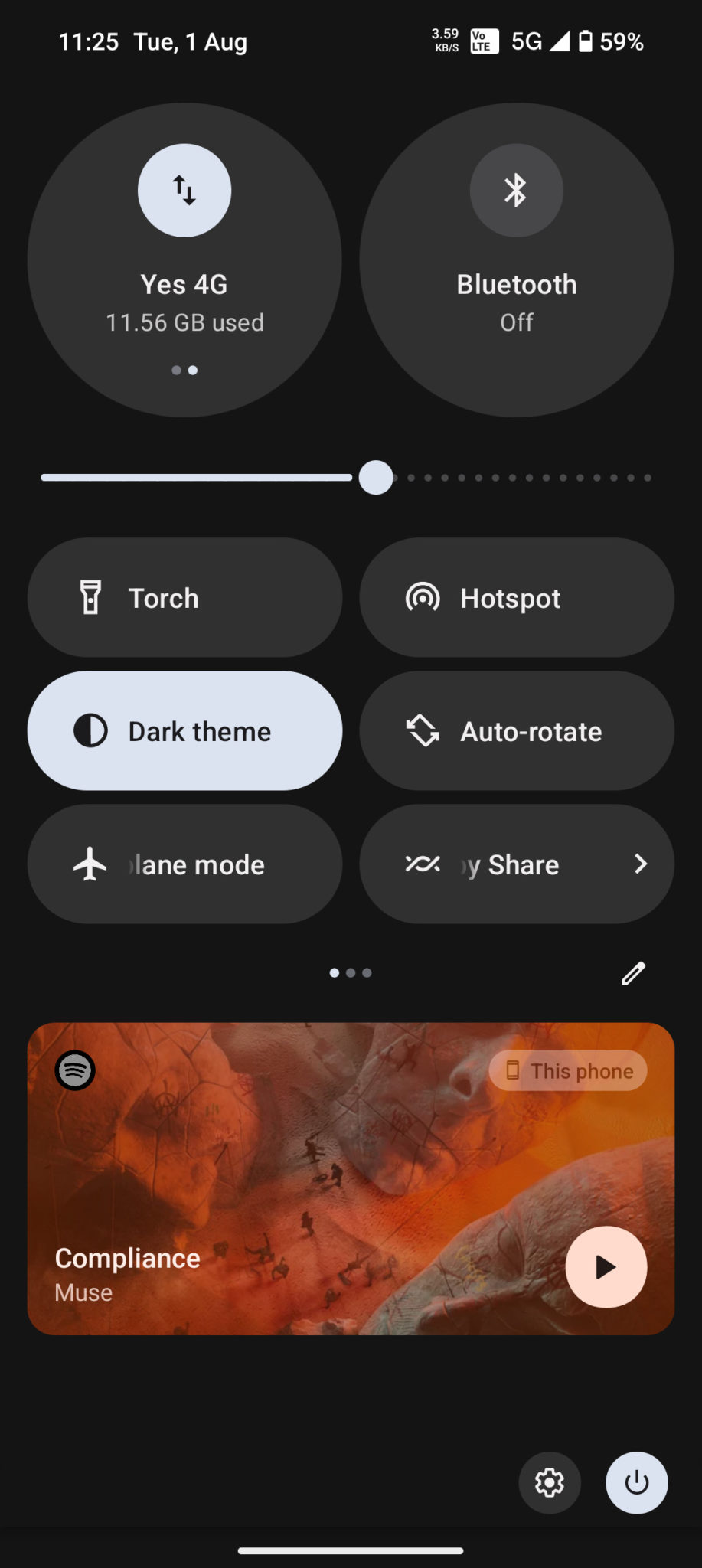Edit quick settings tiles with pencil icon
Viewport: 702px width, 1568px height.
[x=633, y=973]
